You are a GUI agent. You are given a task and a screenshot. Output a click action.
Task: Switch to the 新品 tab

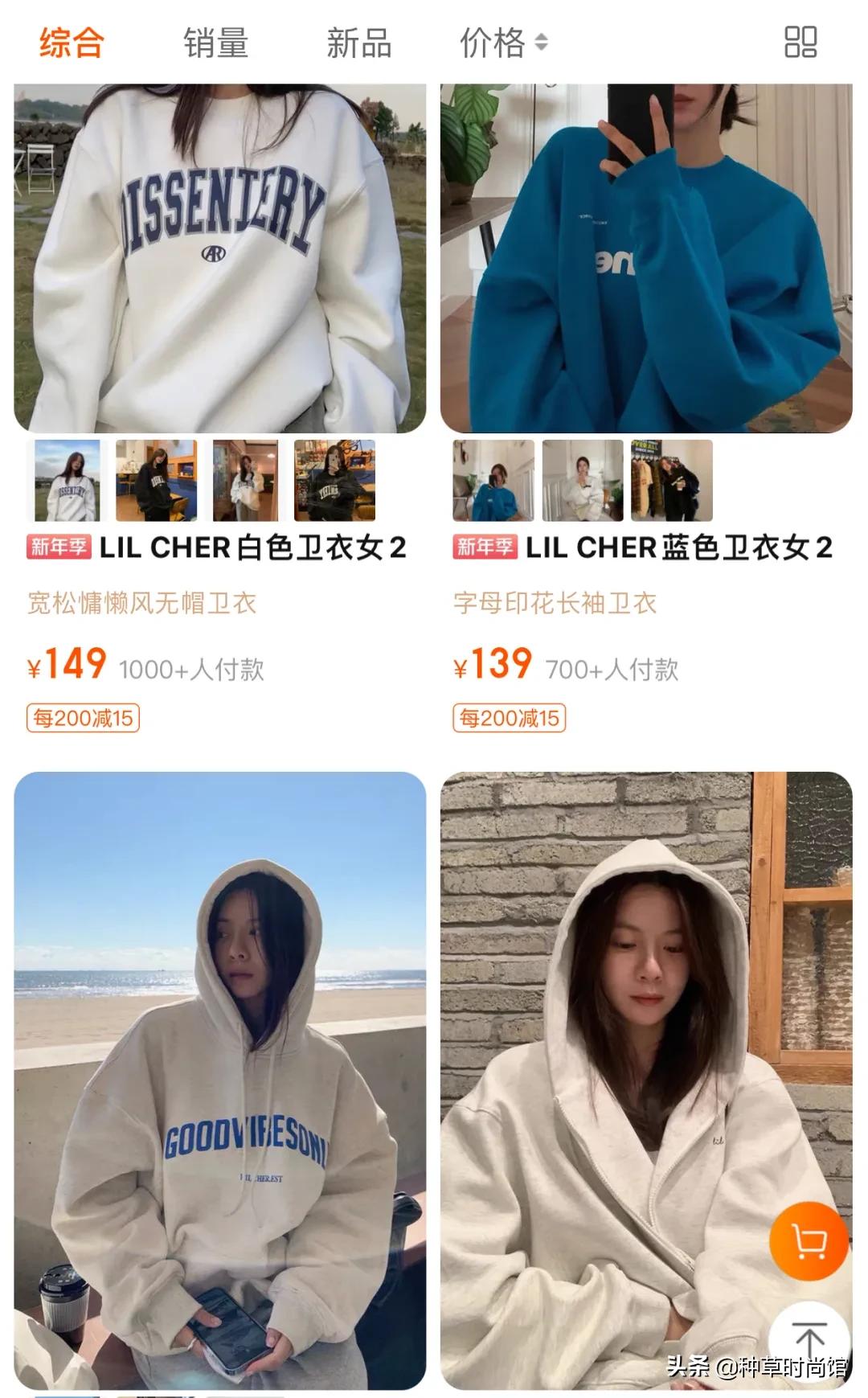tap(357, 44)
